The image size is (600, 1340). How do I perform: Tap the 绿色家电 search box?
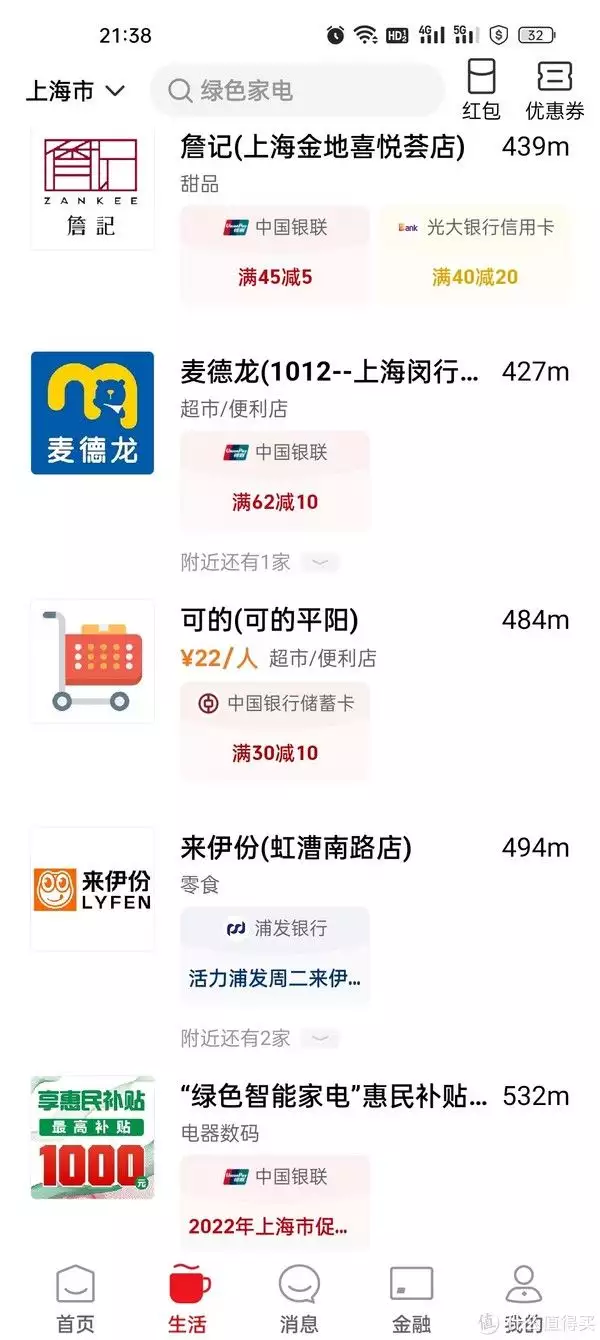297,91
